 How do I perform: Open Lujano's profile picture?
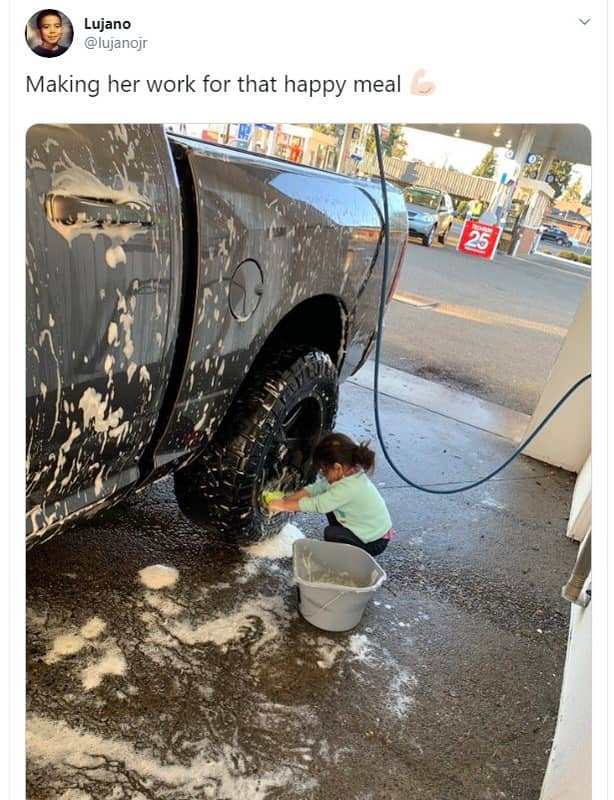pyautogui.click(x=49, y=33)
